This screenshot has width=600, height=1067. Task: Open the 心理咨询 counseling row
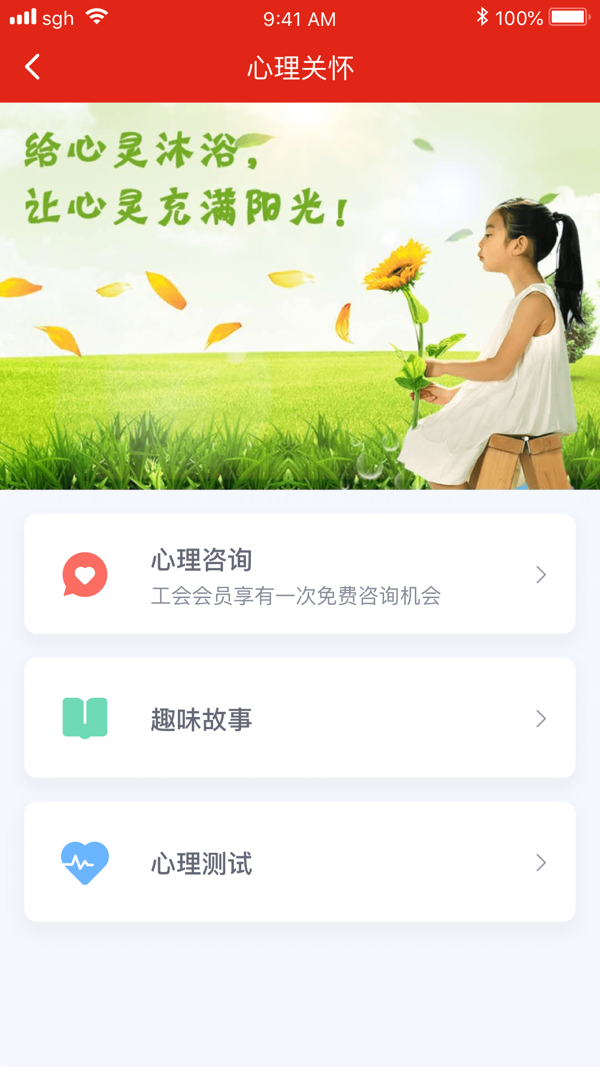(x=299, y=574)
